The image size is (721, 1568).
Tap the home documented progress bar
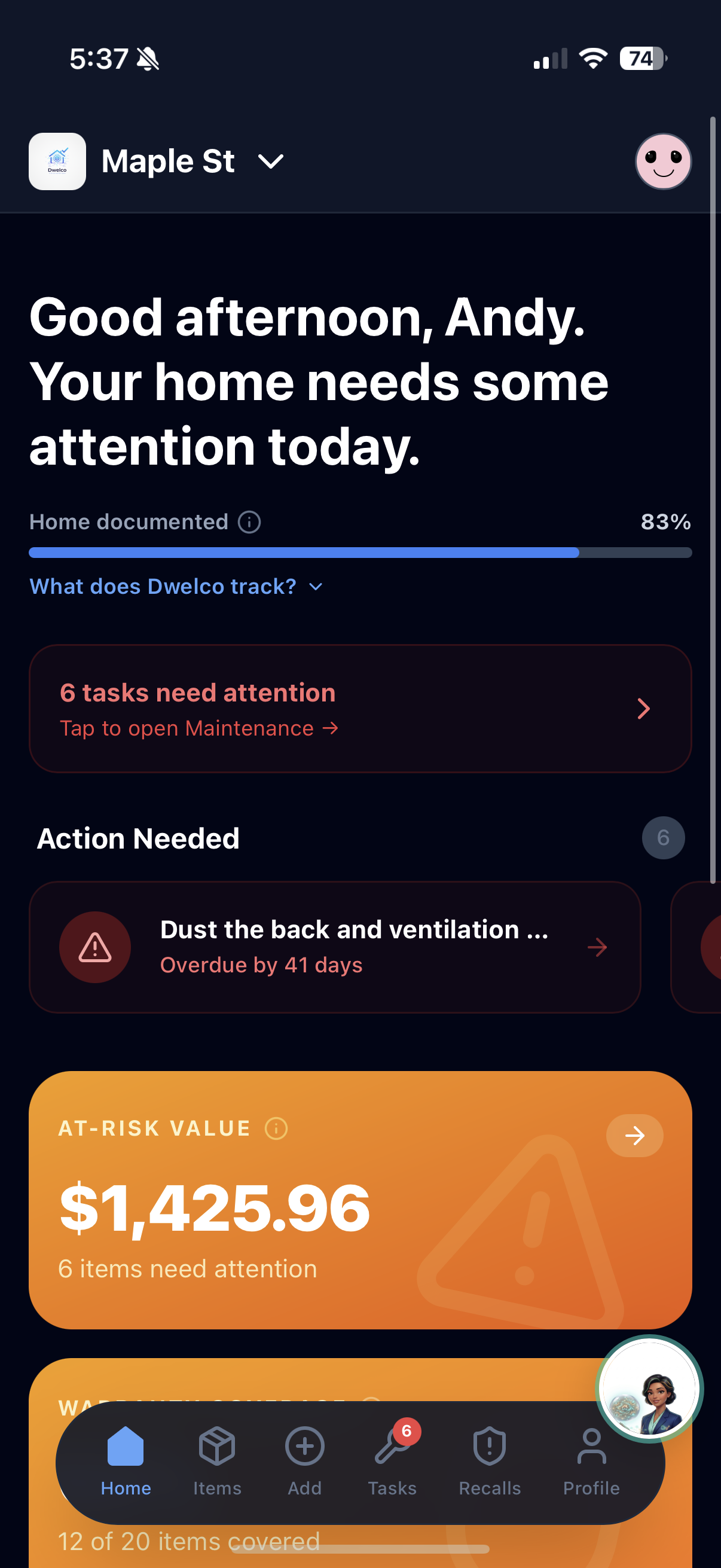(360, 551)
